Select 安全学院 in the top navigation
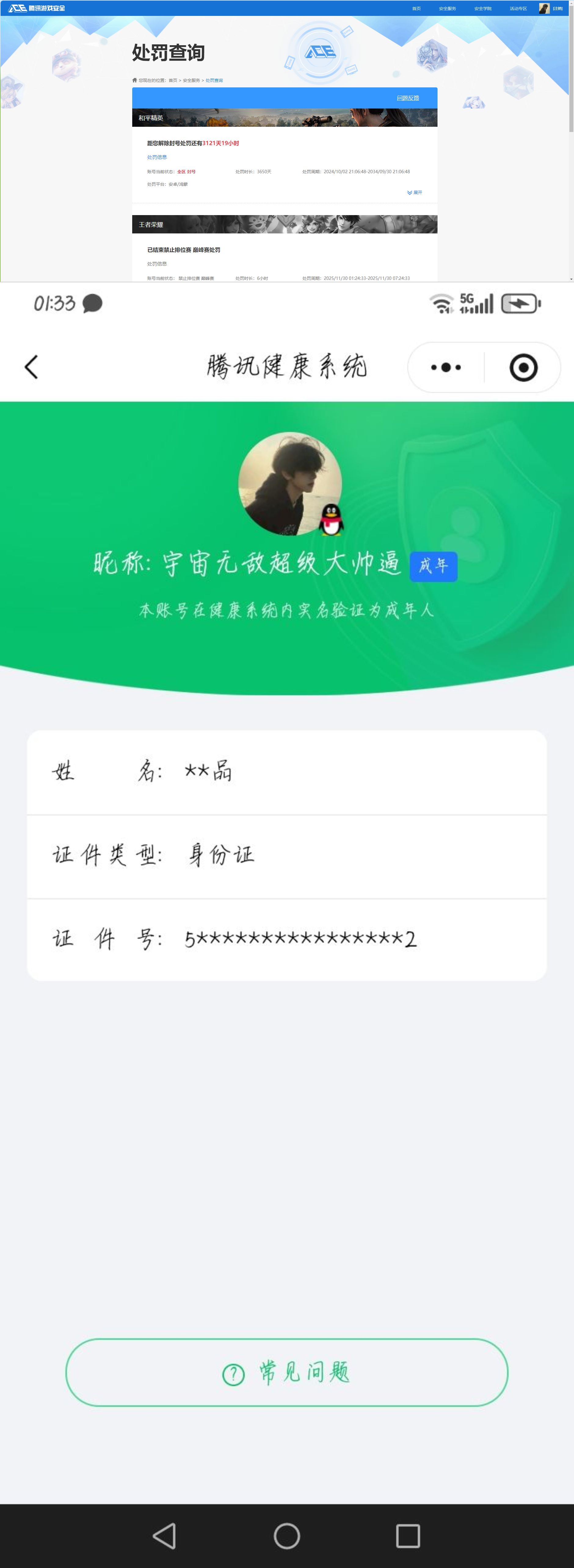 click(483, 9)
